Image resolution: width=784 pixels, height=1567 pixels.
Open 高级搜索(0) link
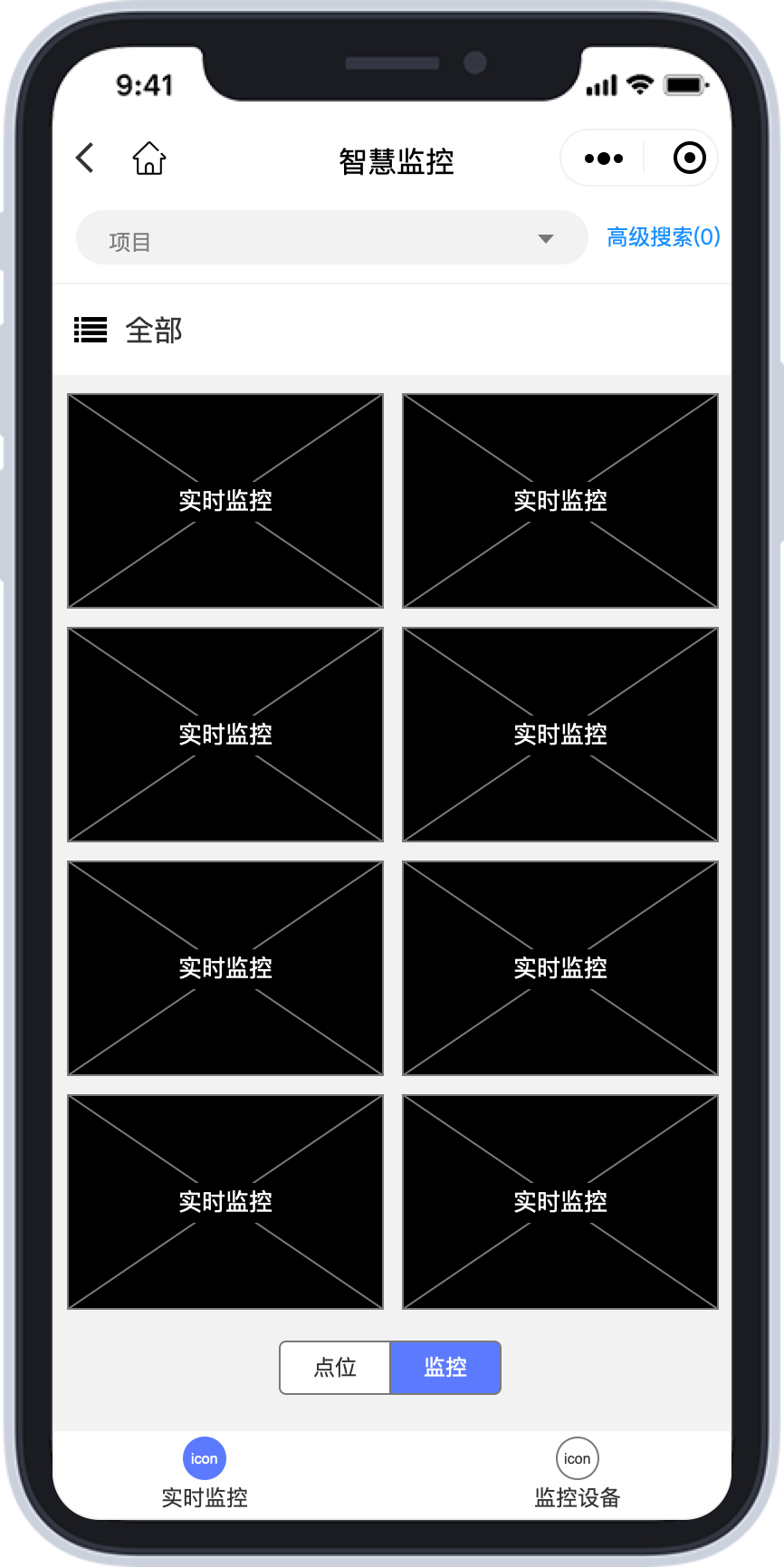click(x=663, y=237)
